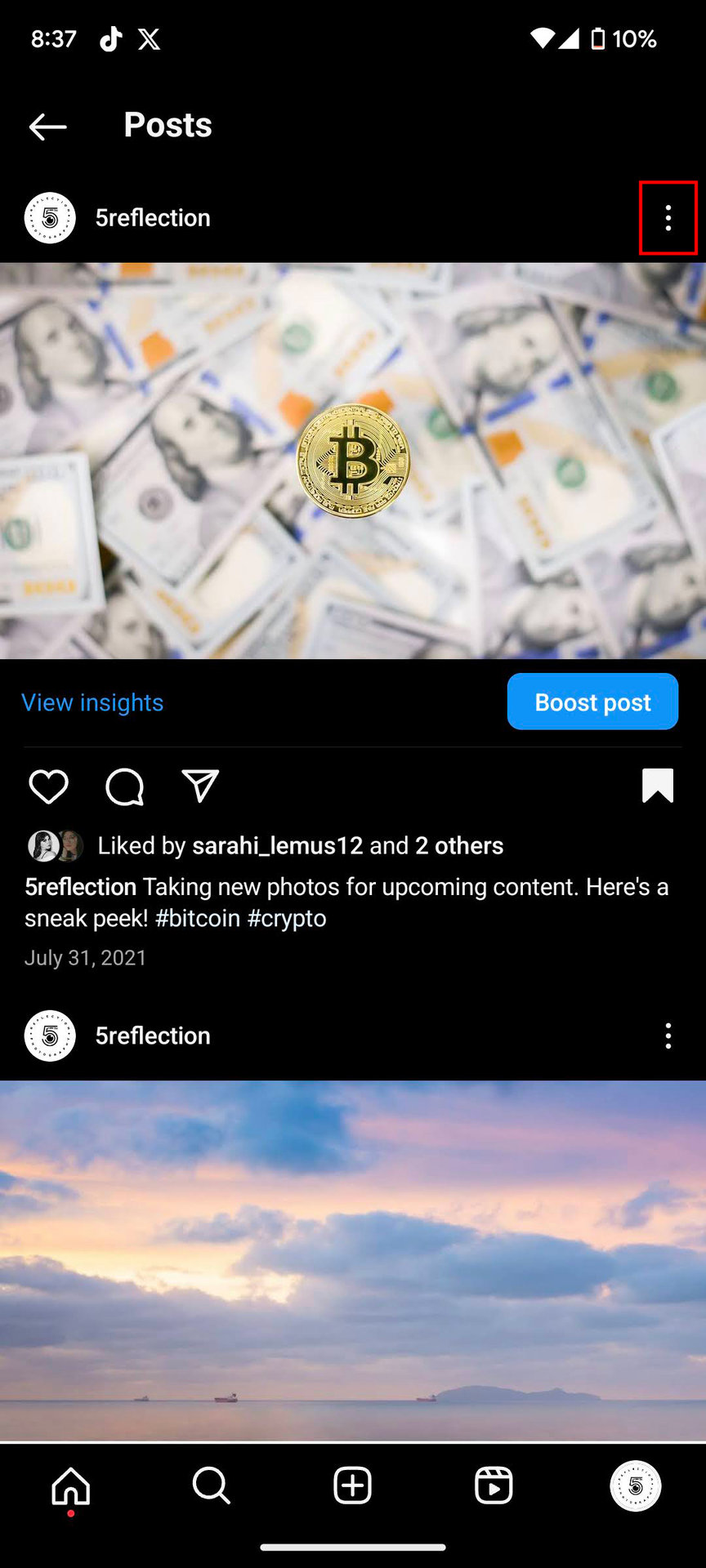Open options menu for the sunset post
Viewport: 706px width, 1568px height.
coord(668,1036)
